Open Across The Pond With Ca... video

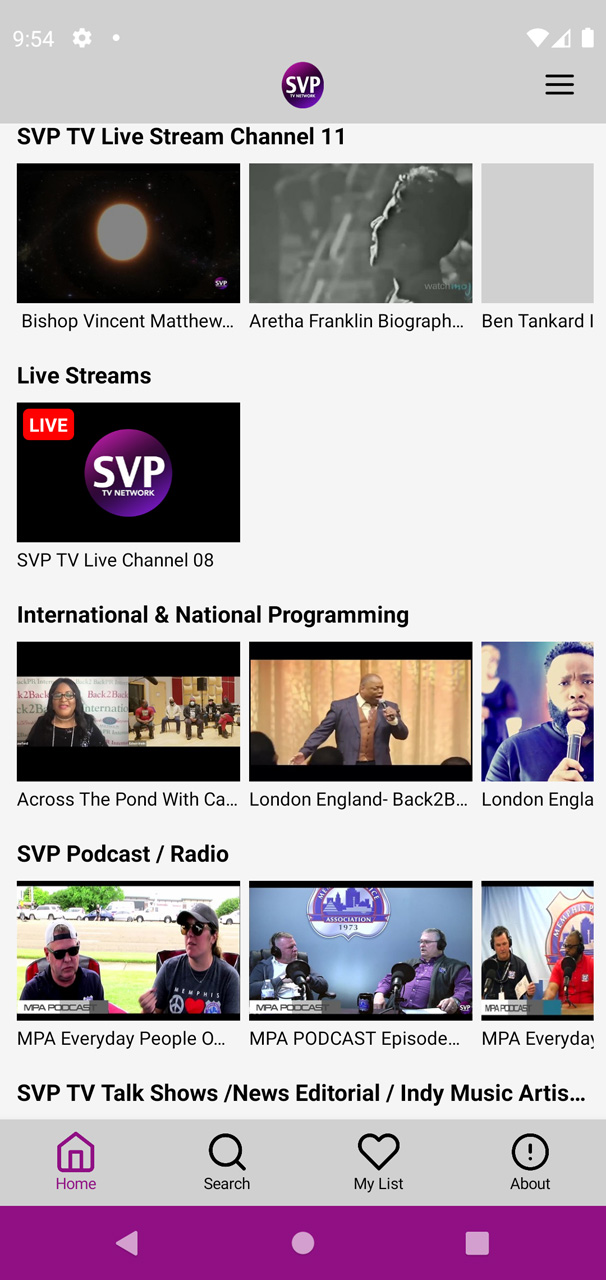128,711
